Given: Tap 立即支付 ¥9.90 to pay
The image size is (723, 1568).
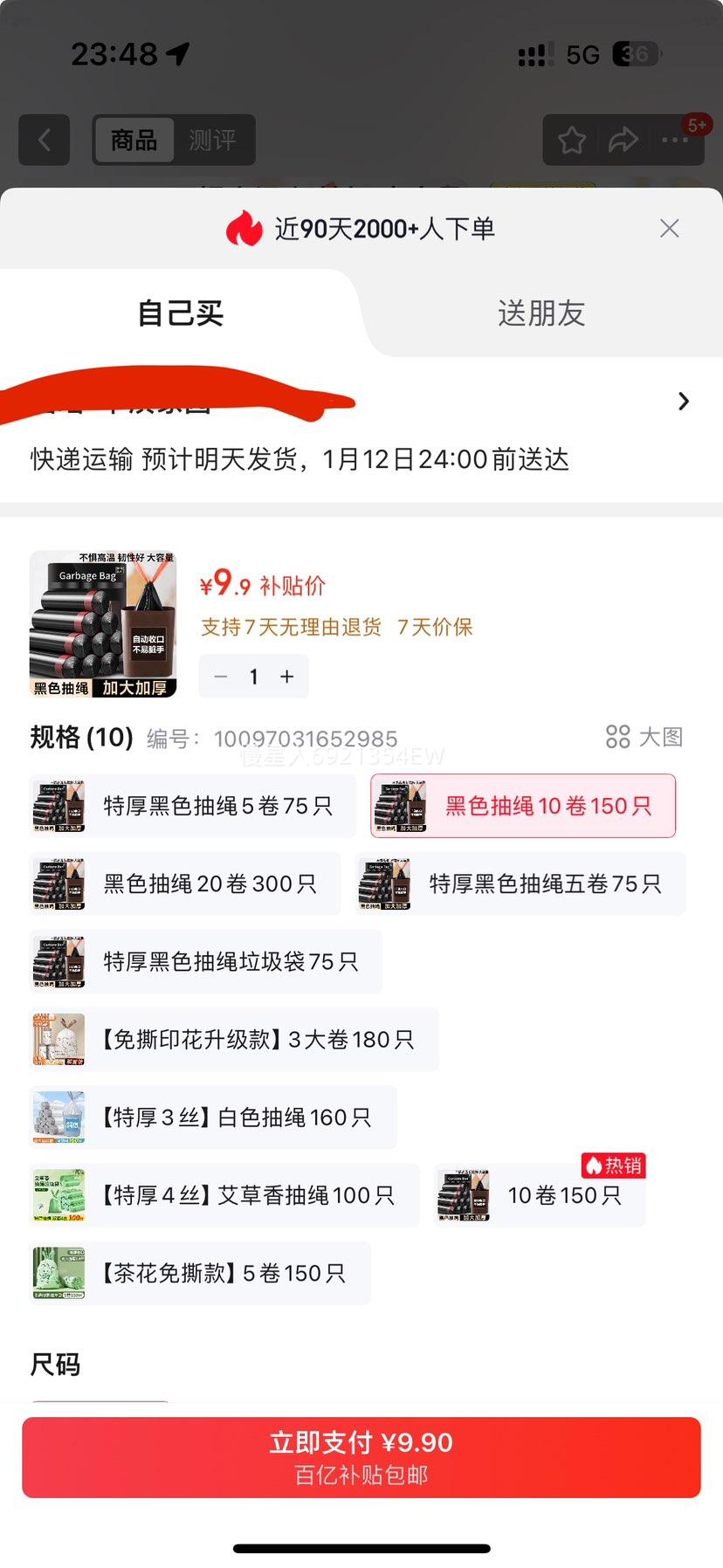Looking at the screenshot, I should click(x=361, y=1456).
